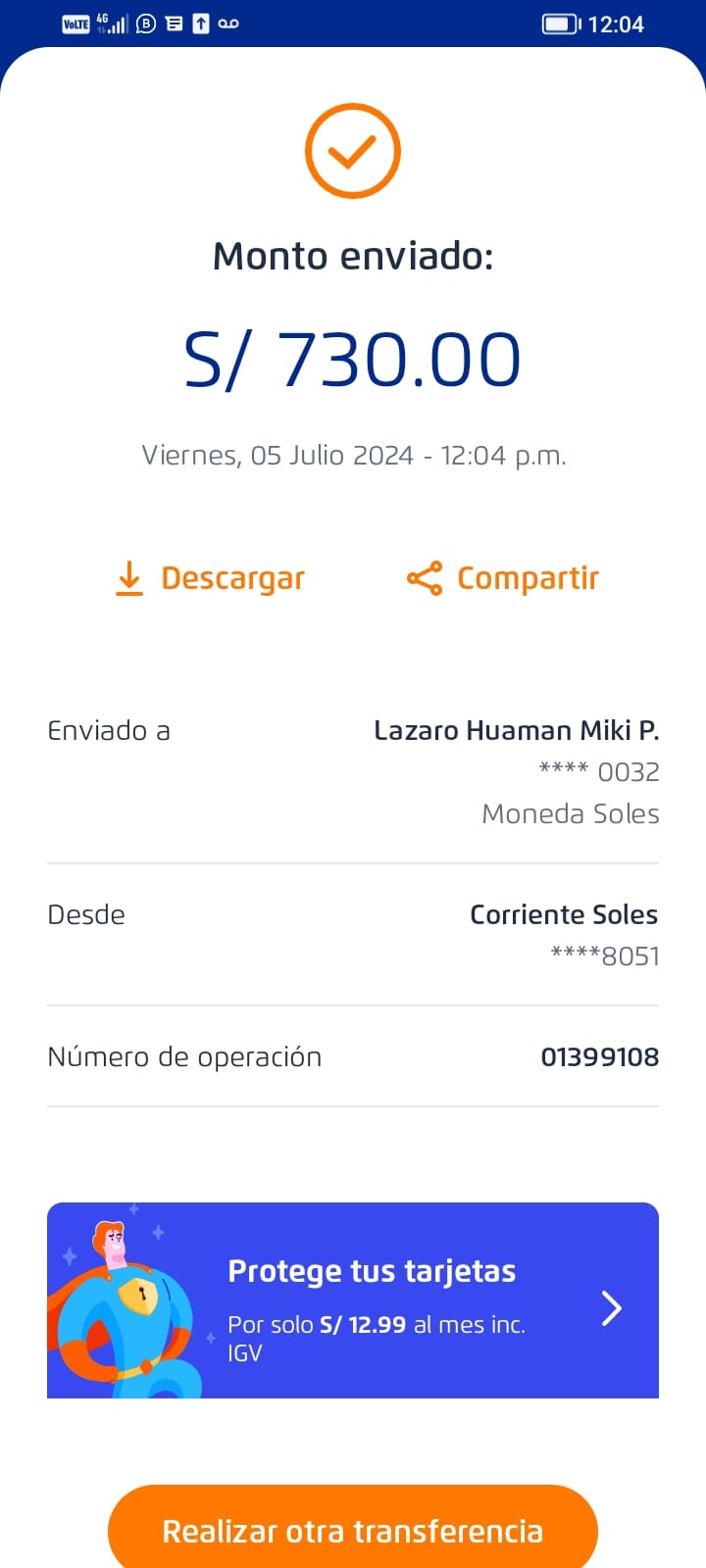
Task: Open the Protege tus tarjetas banner
Action: 353,1300
